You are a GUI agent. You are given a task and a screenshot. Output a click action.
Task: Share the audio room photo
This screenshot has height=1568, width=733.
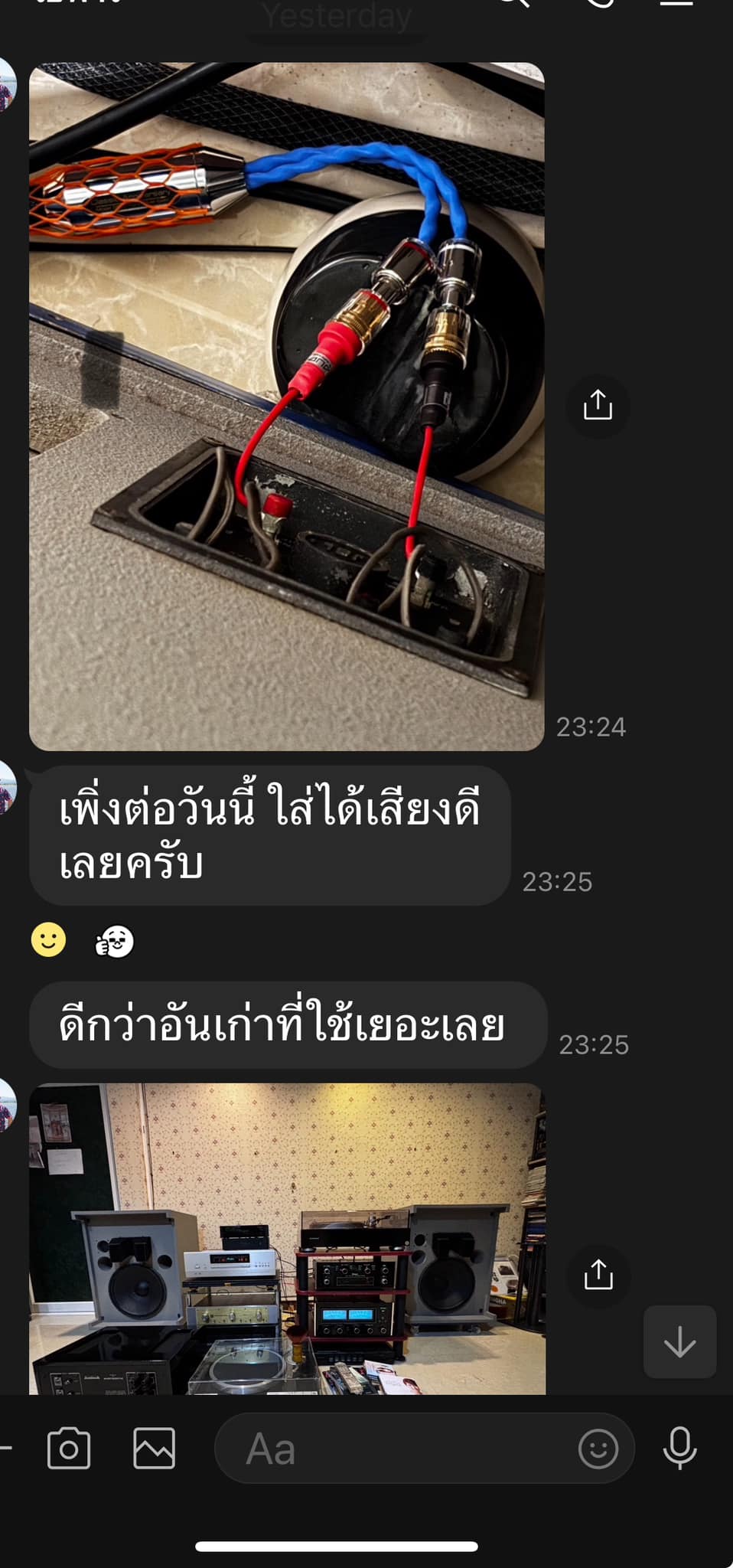click(598, 1275)
